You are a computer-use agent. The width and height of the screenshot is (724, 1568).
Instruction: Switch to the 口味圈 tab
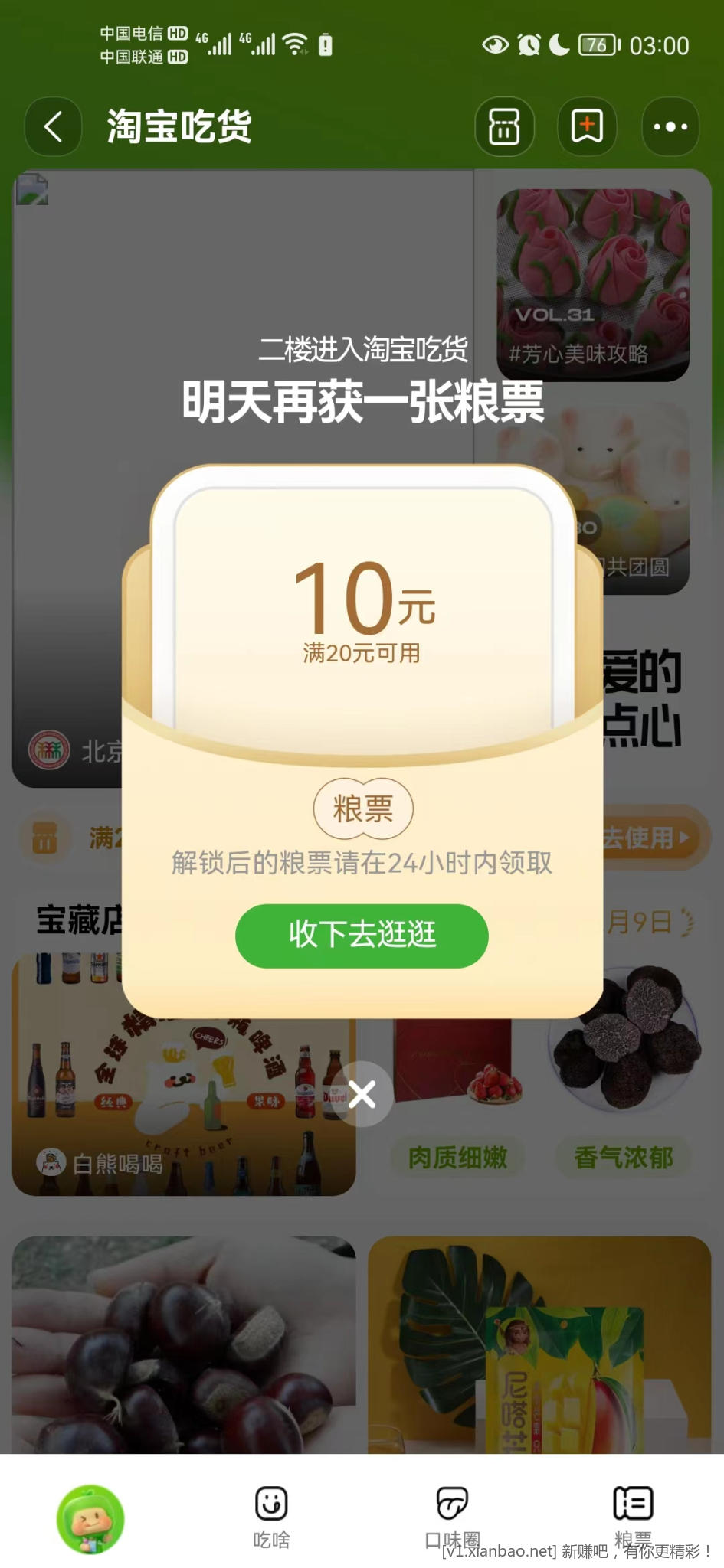452,1516
